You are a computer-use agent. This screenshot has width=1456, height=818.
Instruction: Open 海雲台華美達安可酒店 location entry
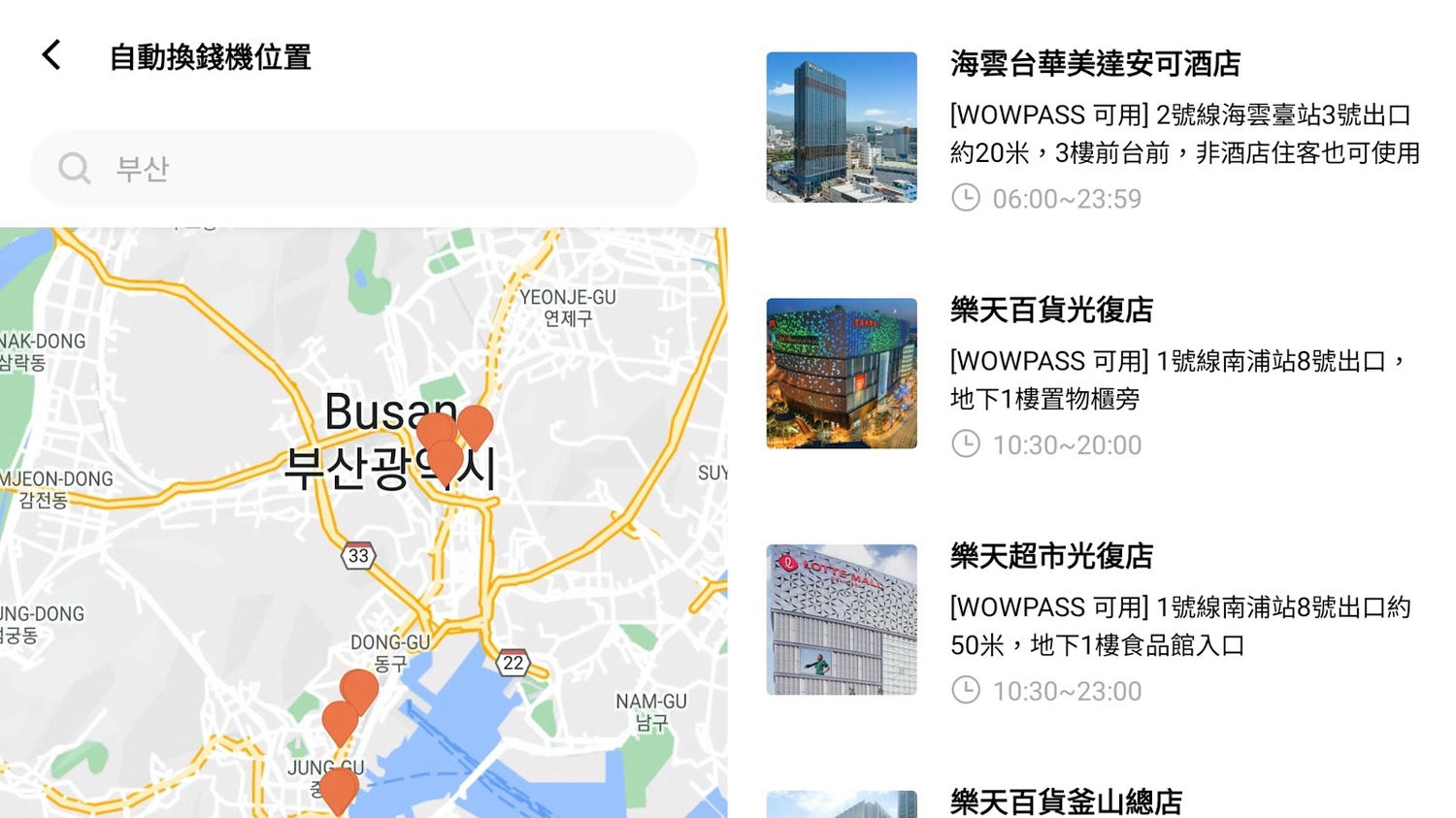click(x=1094, y=64)
